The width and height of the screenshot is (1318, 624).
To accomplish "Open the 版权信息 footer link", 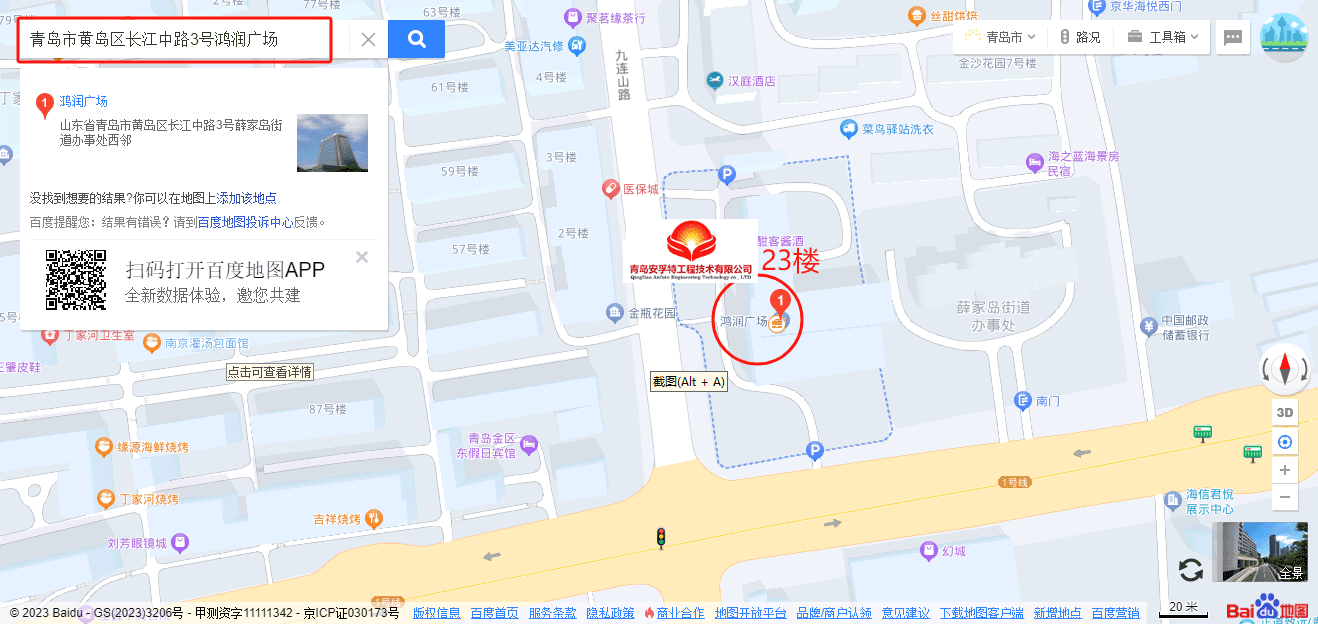I will (x=437, y=613).
